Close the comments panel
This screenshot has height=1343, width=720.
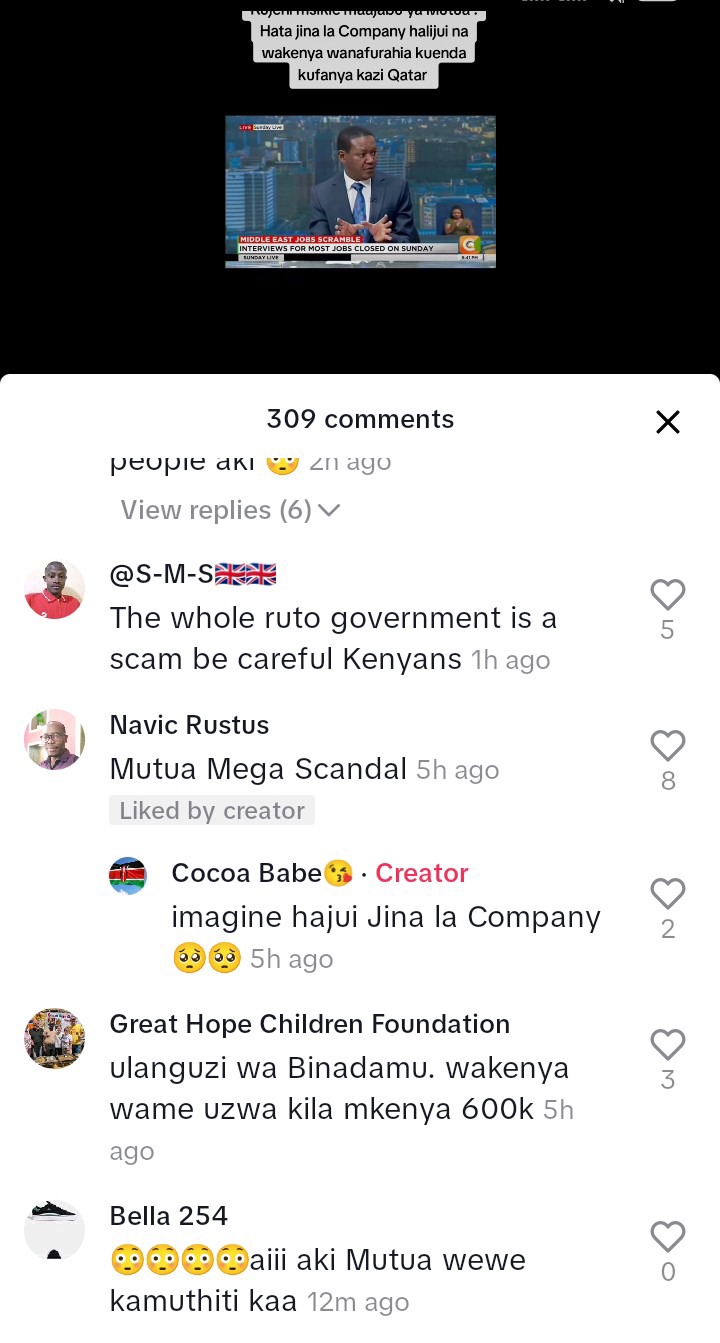coord(667,422)
